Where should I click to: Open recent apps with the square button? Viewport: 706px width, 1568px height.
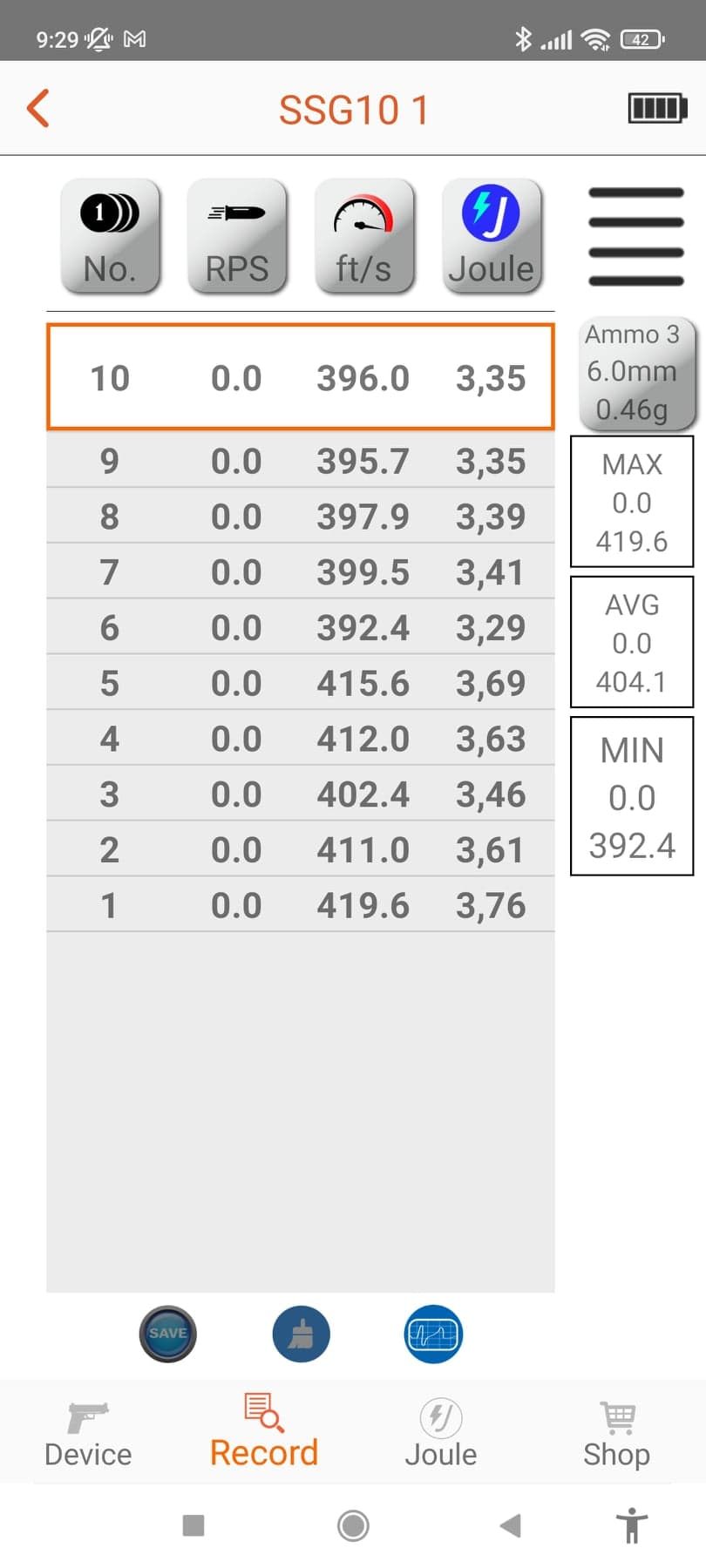point(193,1525)
